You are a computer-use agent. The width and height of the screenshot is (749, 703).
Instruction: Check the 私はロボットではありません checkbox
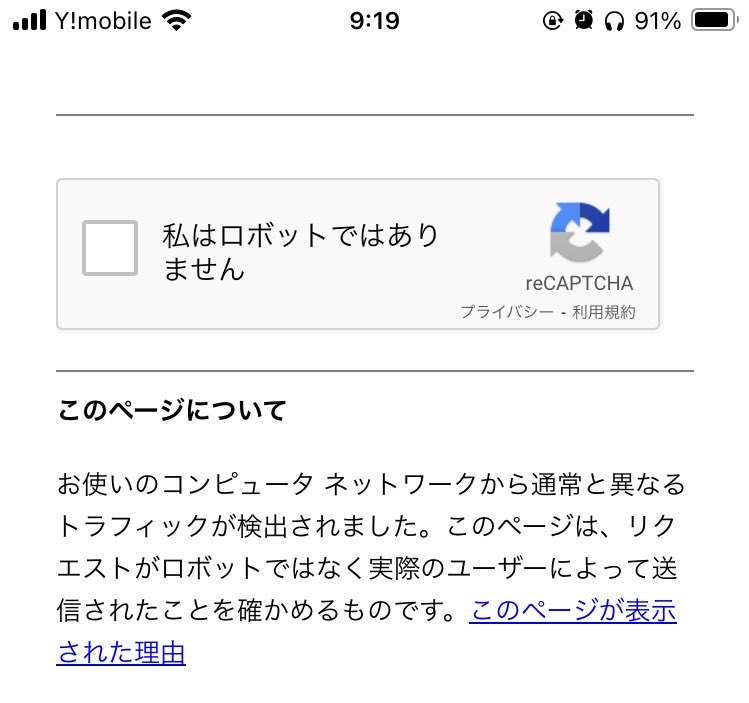[110, 248]
